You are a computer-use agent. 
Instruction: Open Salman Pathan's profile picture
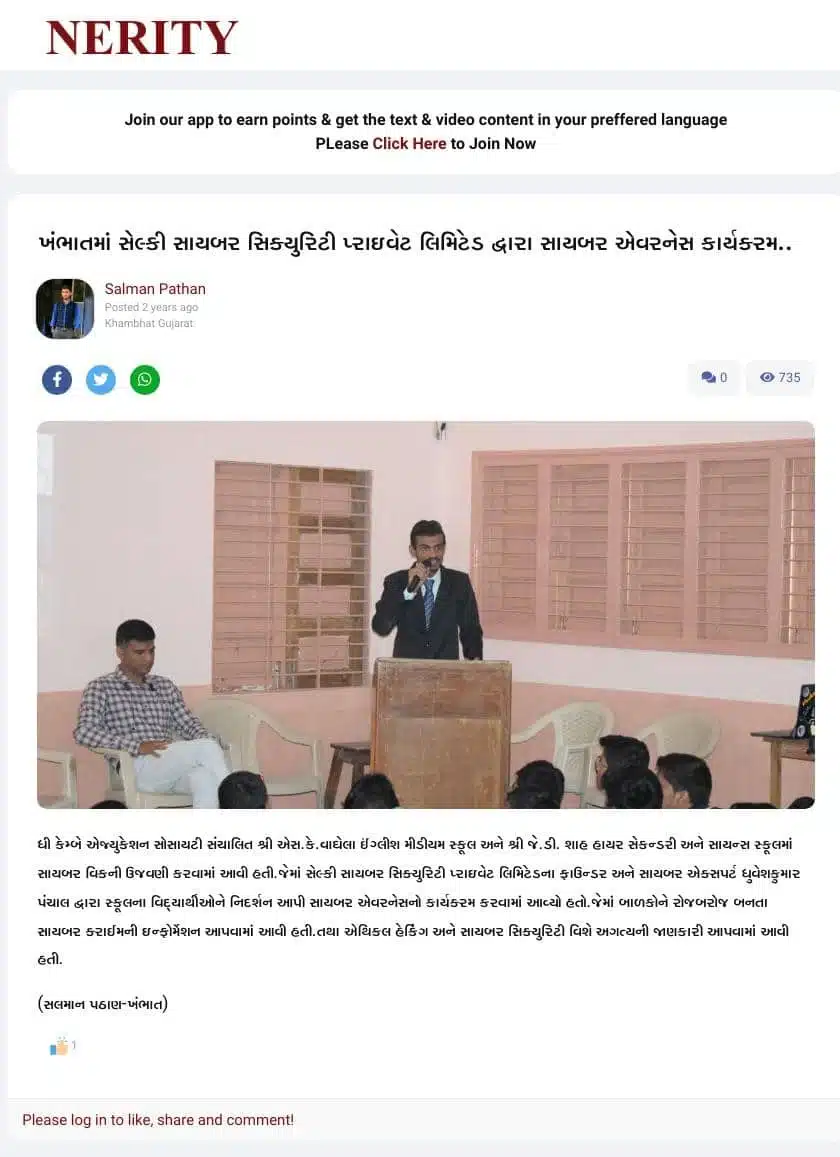point(65,309)
